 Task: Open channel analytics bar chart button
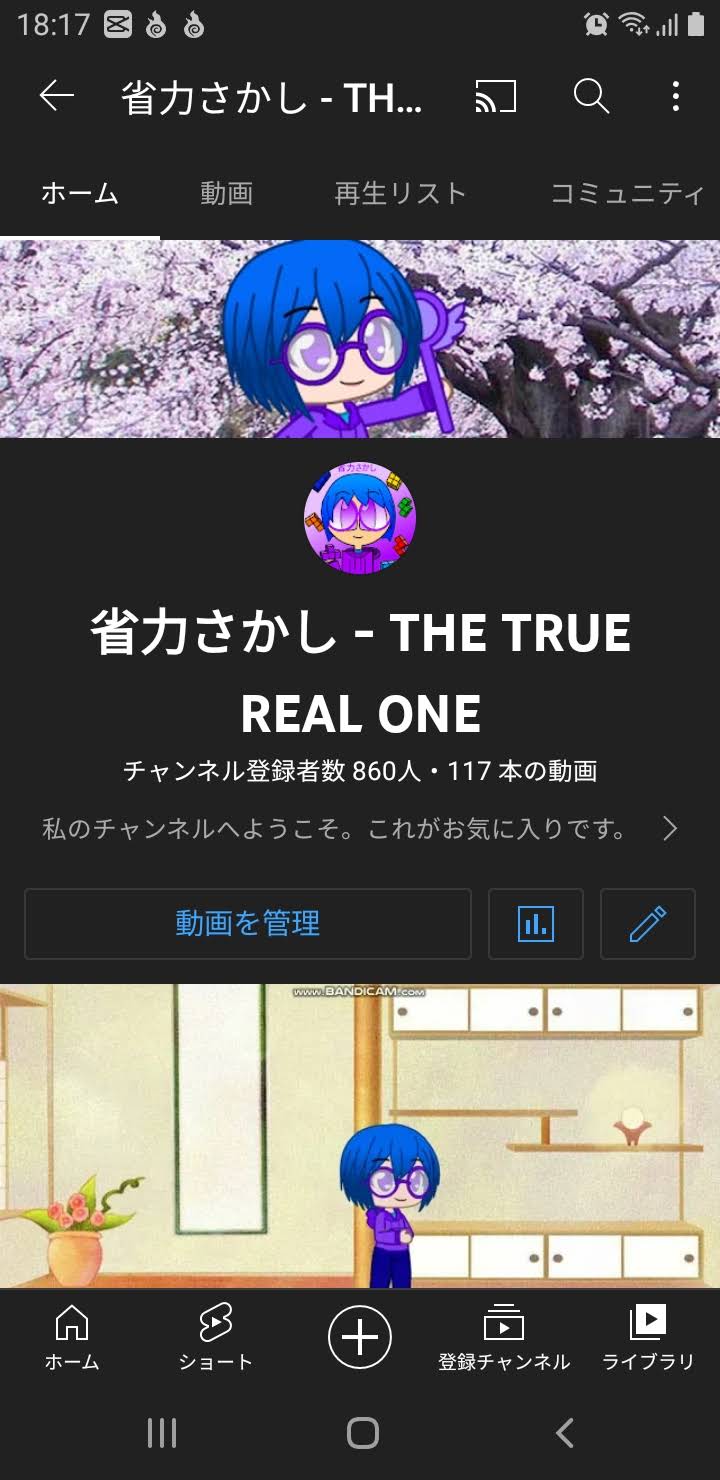[535, 923]
